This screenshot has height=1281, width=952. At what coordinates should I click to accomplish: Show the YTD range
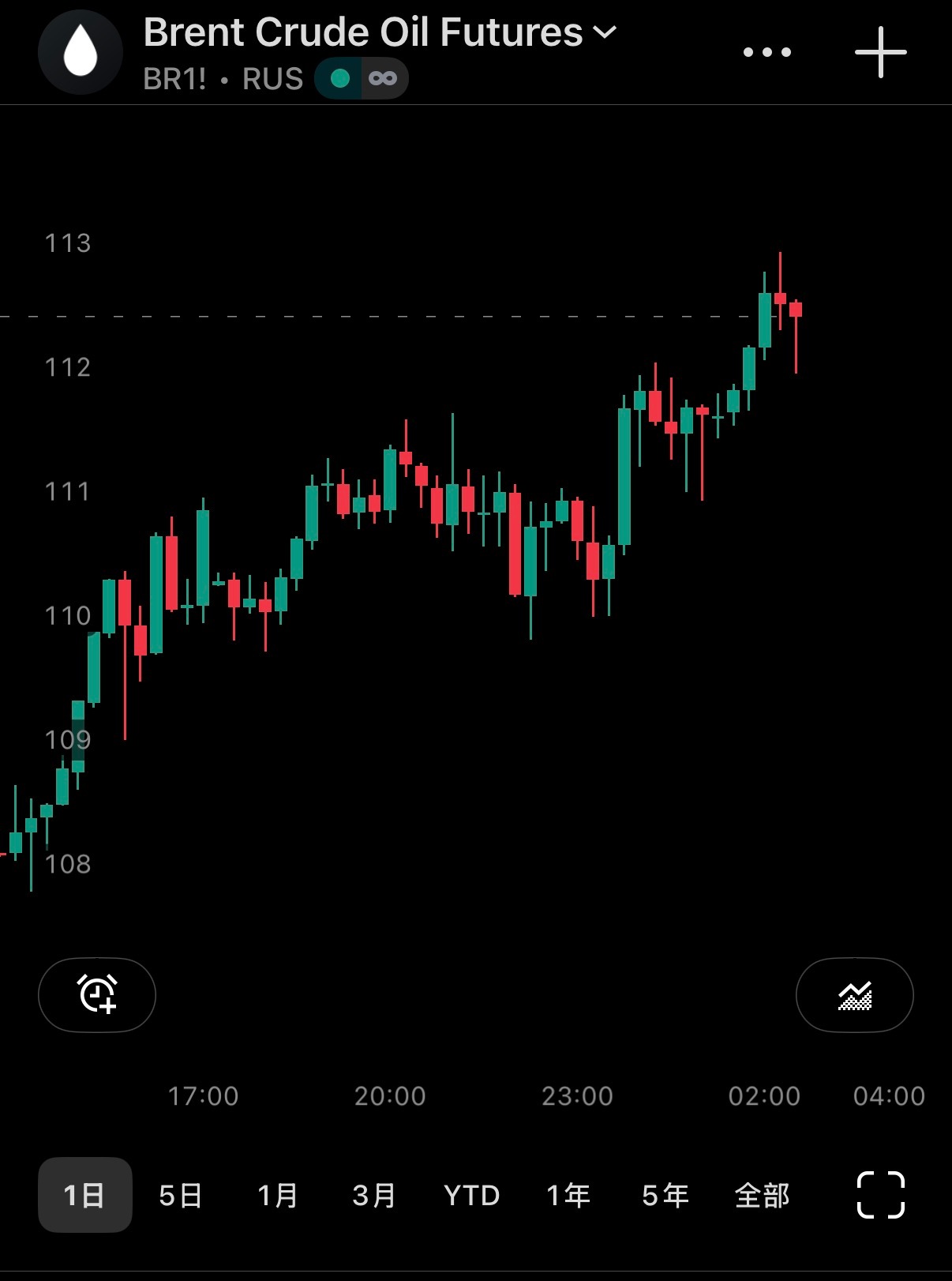[472, 1196]
